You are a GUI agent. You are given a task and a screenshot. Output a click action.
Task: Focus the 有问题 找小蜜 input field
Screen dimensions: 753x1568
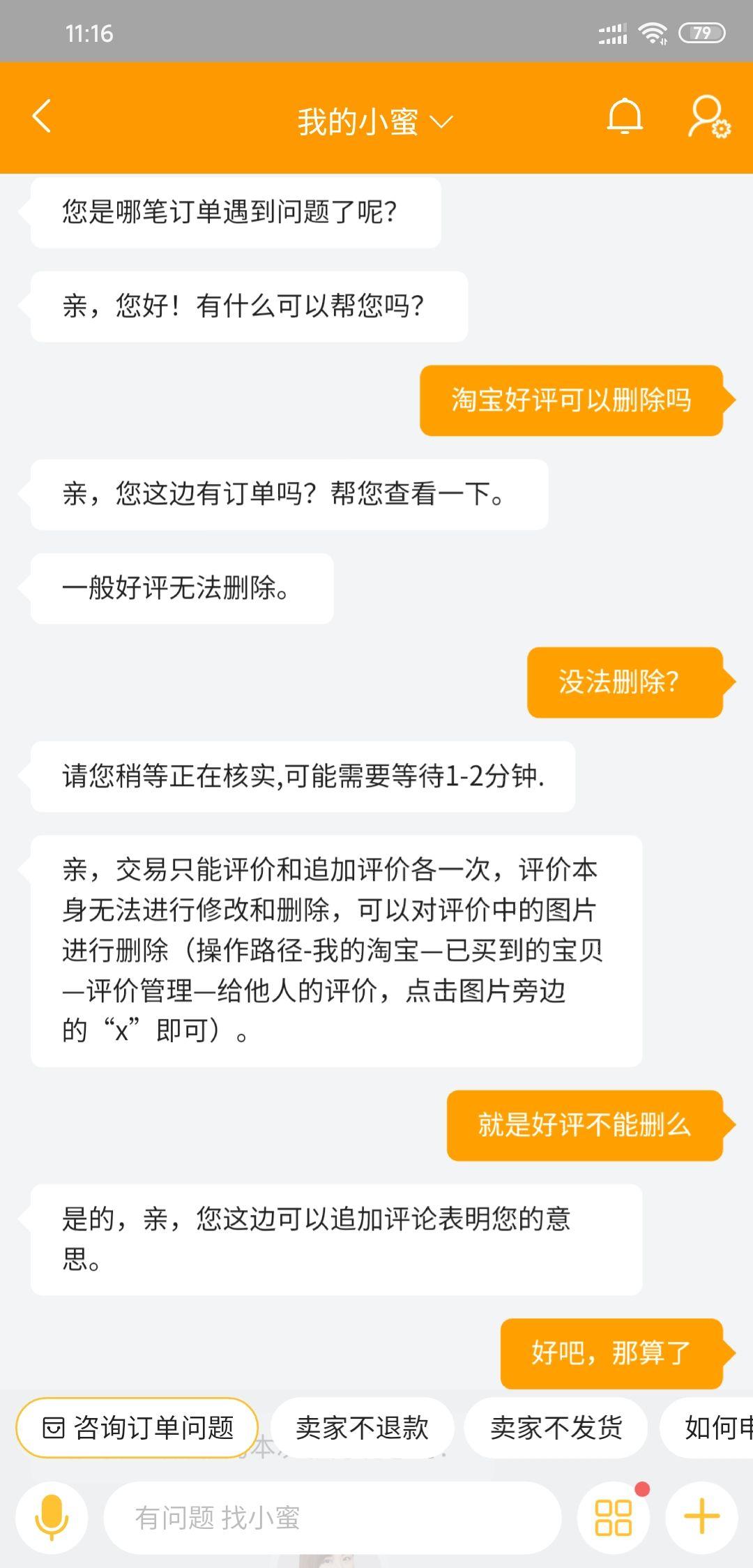click(332, 1517)
